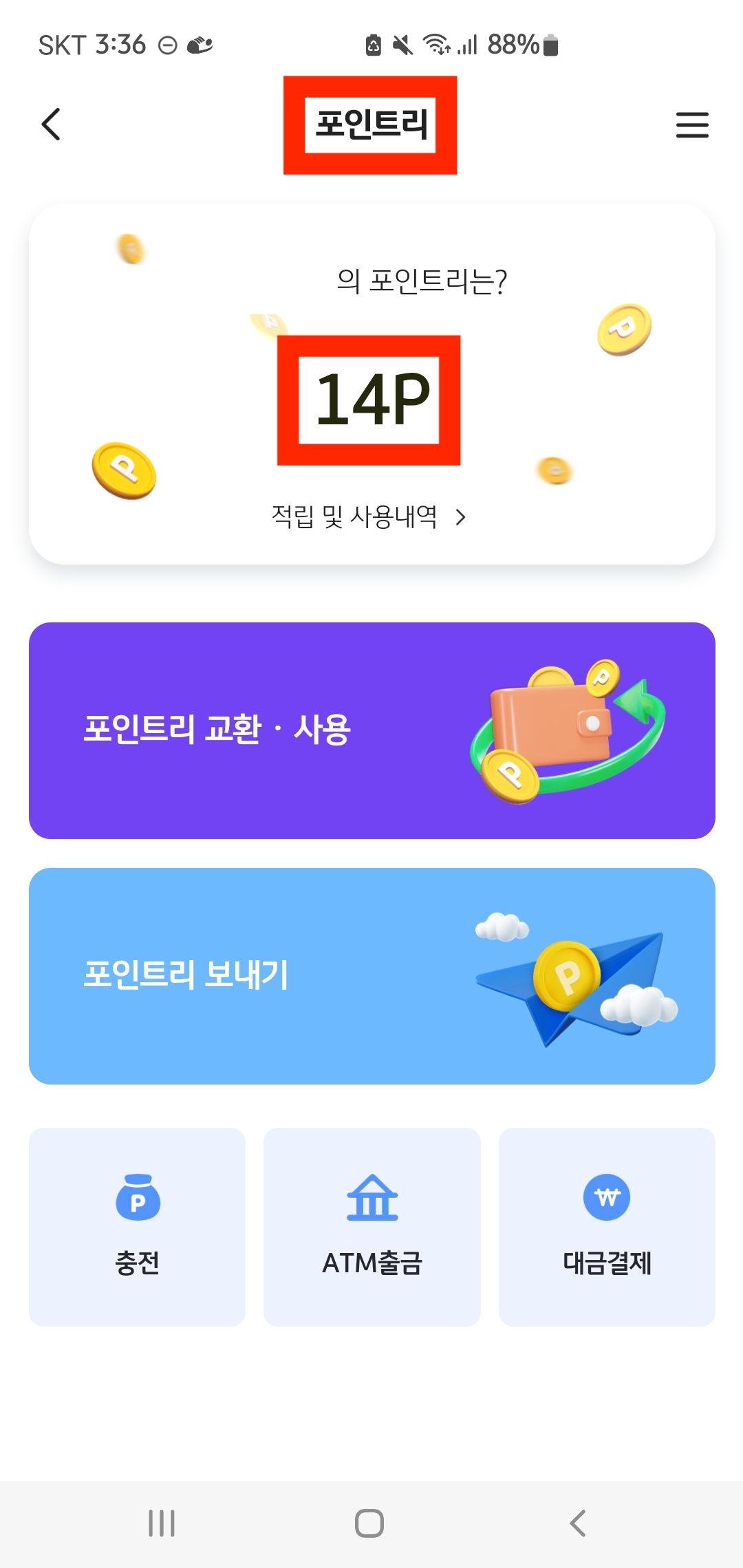Select the 충전 point pouch icon

coord(136,1197)
